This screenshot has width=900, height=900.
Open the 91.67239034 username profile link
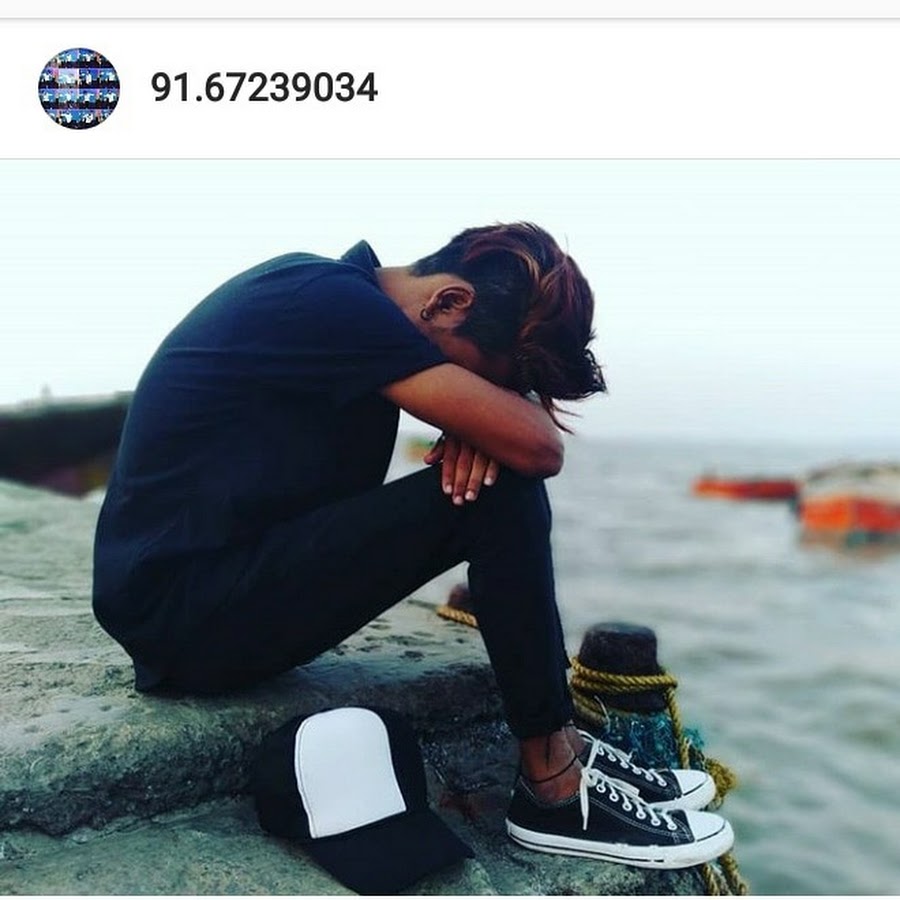264,88
